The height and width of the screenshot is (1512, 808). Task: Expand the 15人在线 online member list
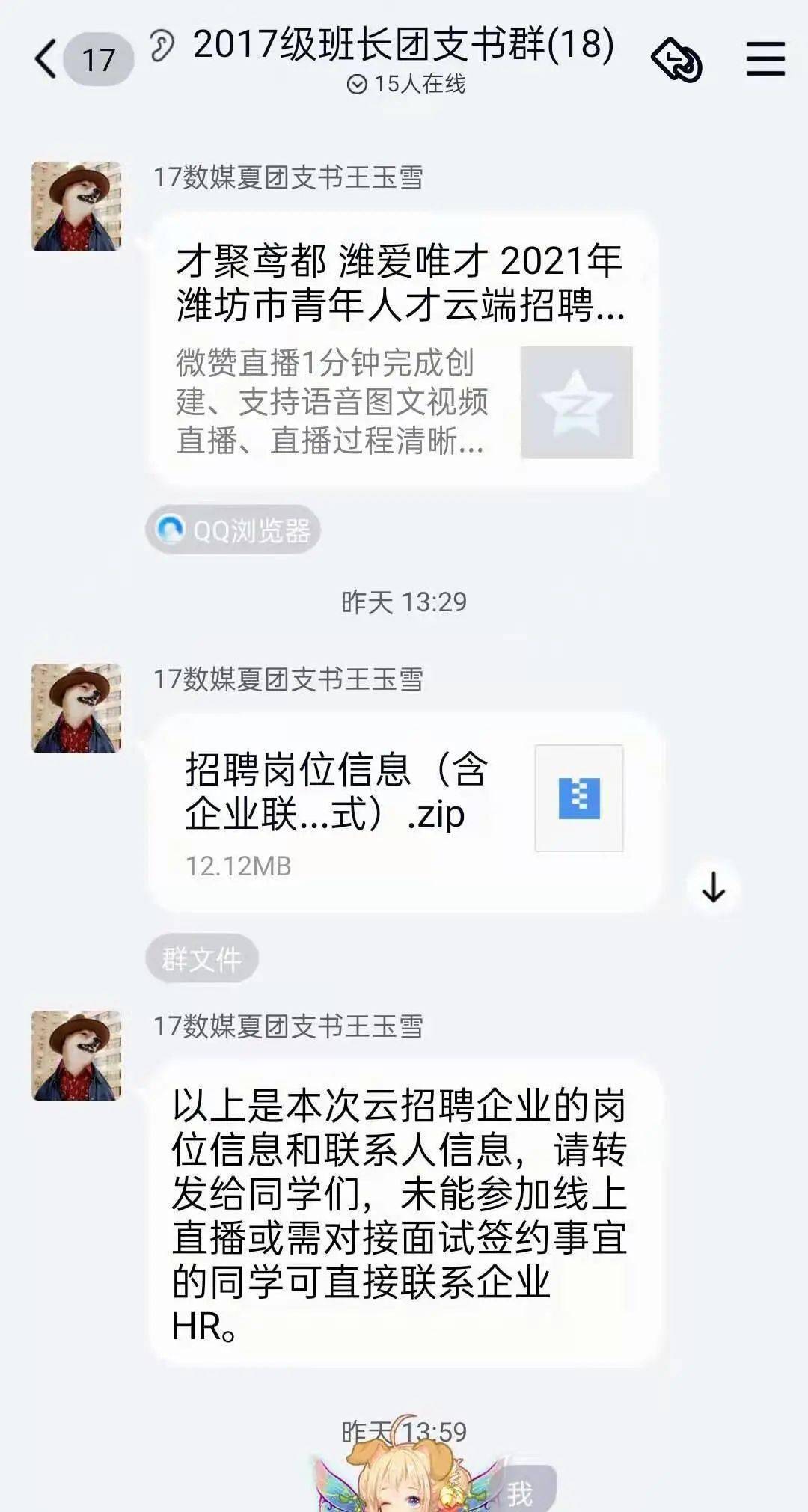[x=406, y=84]
